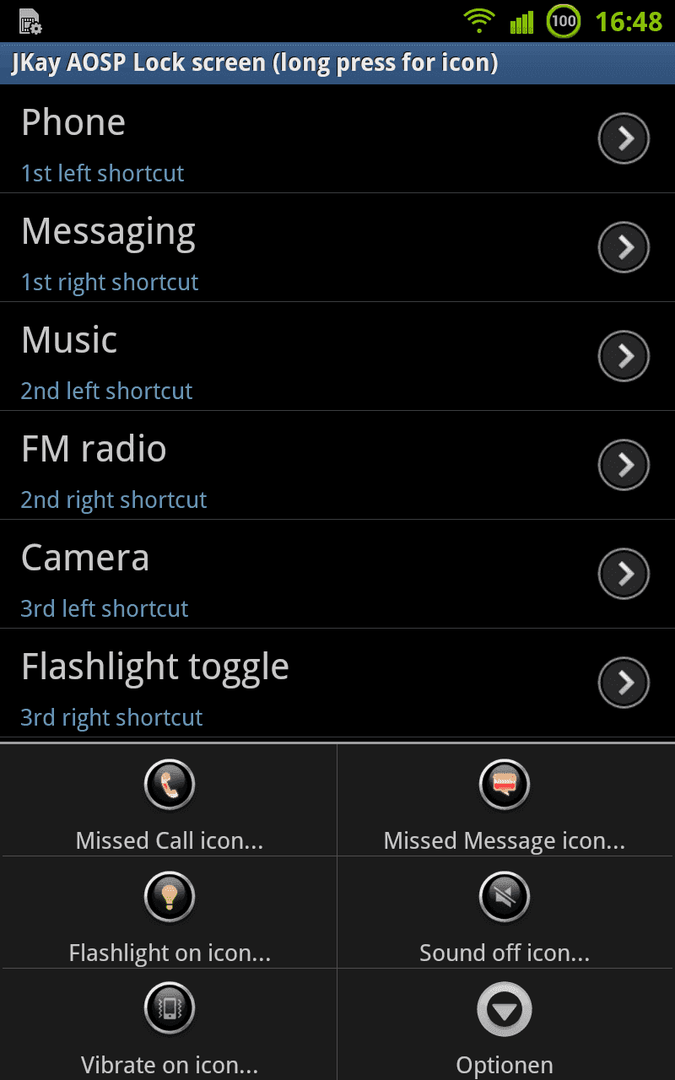Choose Flashlight on icon option
The image size is (675, 1080).
(x=169, y=913)
